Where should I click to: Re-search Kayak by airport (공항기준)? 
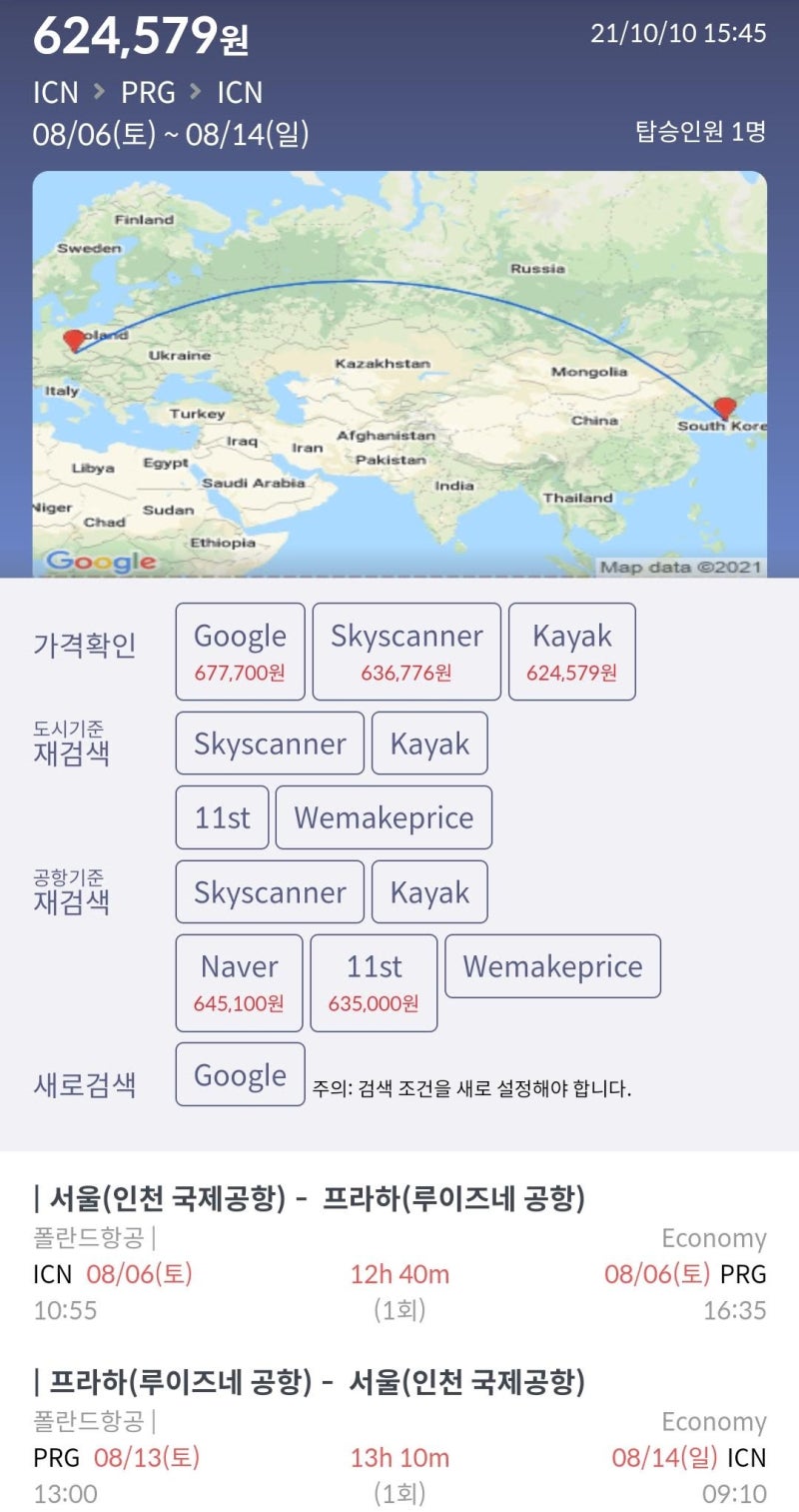coord(429,891)
